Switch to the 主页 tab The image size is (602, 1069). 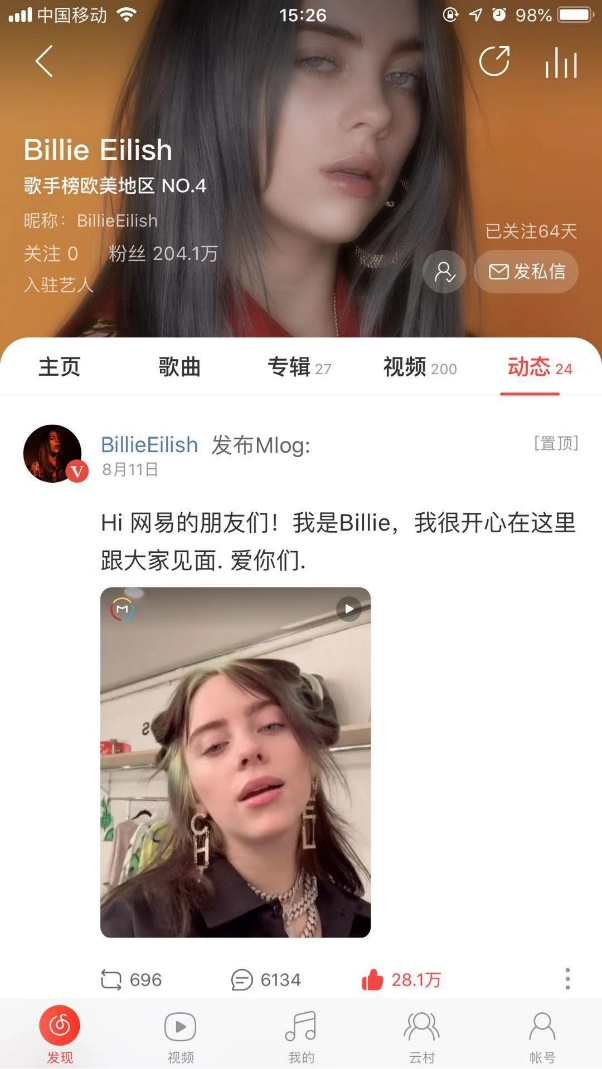point(59,367)
